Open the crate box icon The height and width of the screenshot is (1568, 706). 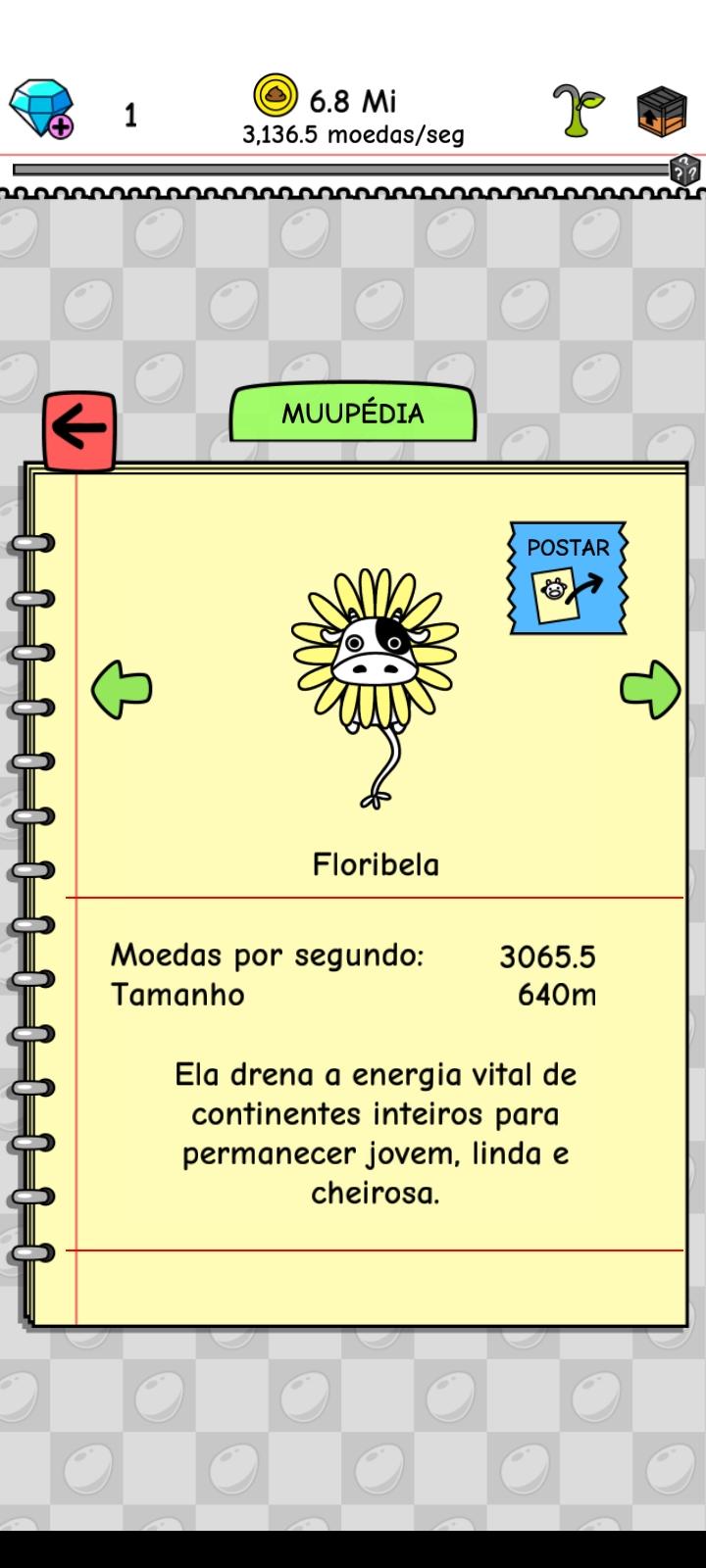[661, 111]
